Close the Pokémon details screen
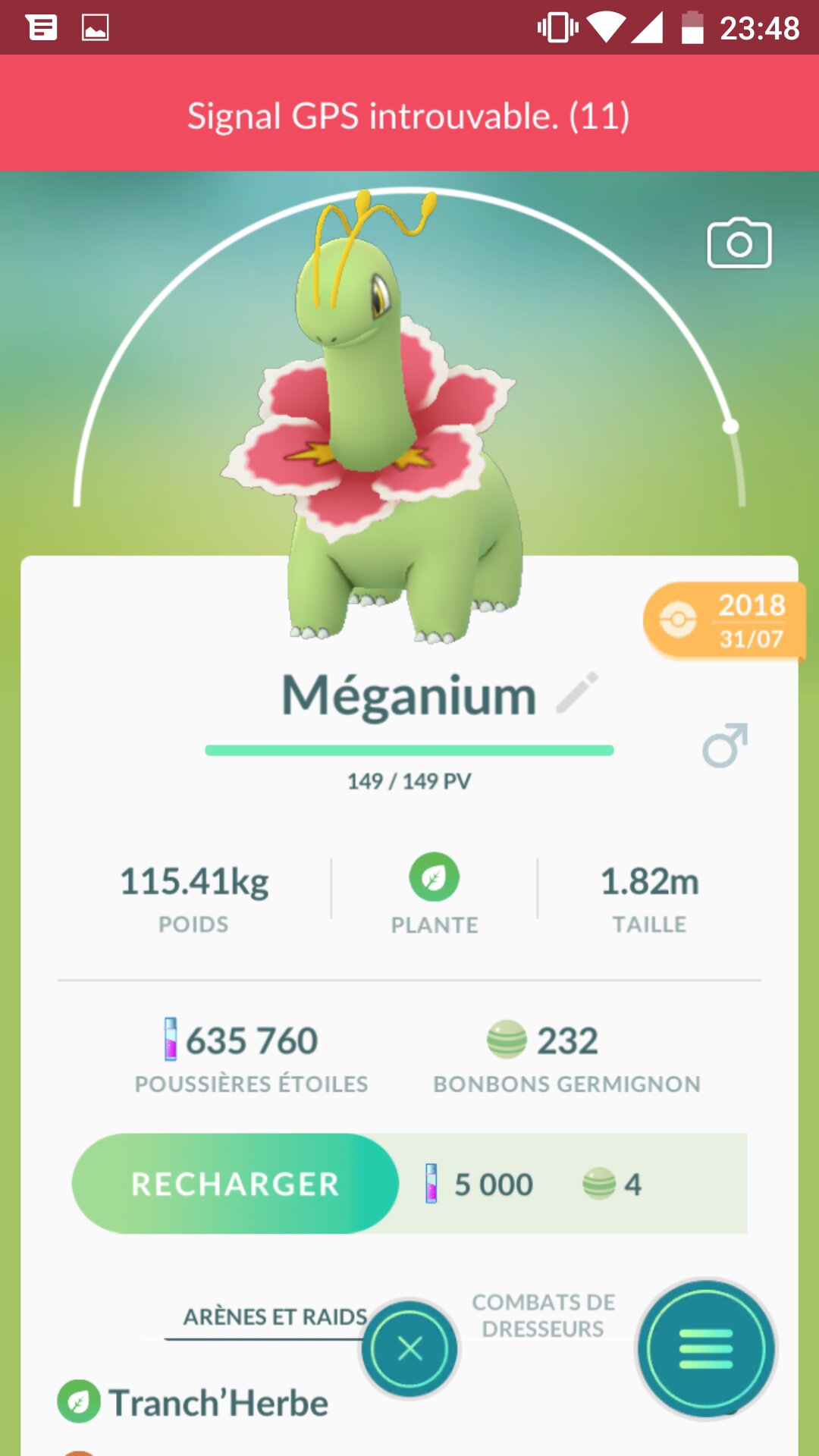819x1456 pixels. [x=409, y=1349]
